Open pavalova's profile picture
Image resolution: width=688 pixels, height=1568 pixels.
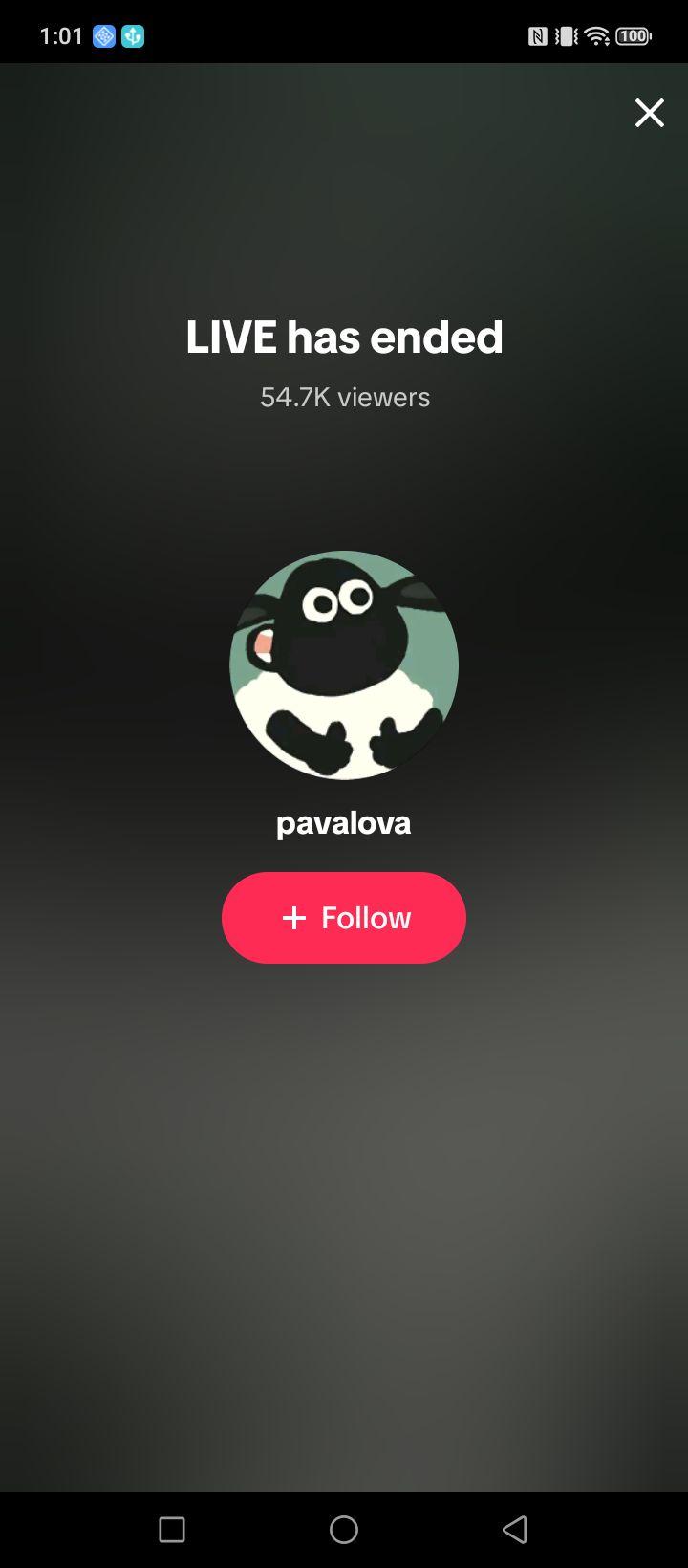(344, 665)
